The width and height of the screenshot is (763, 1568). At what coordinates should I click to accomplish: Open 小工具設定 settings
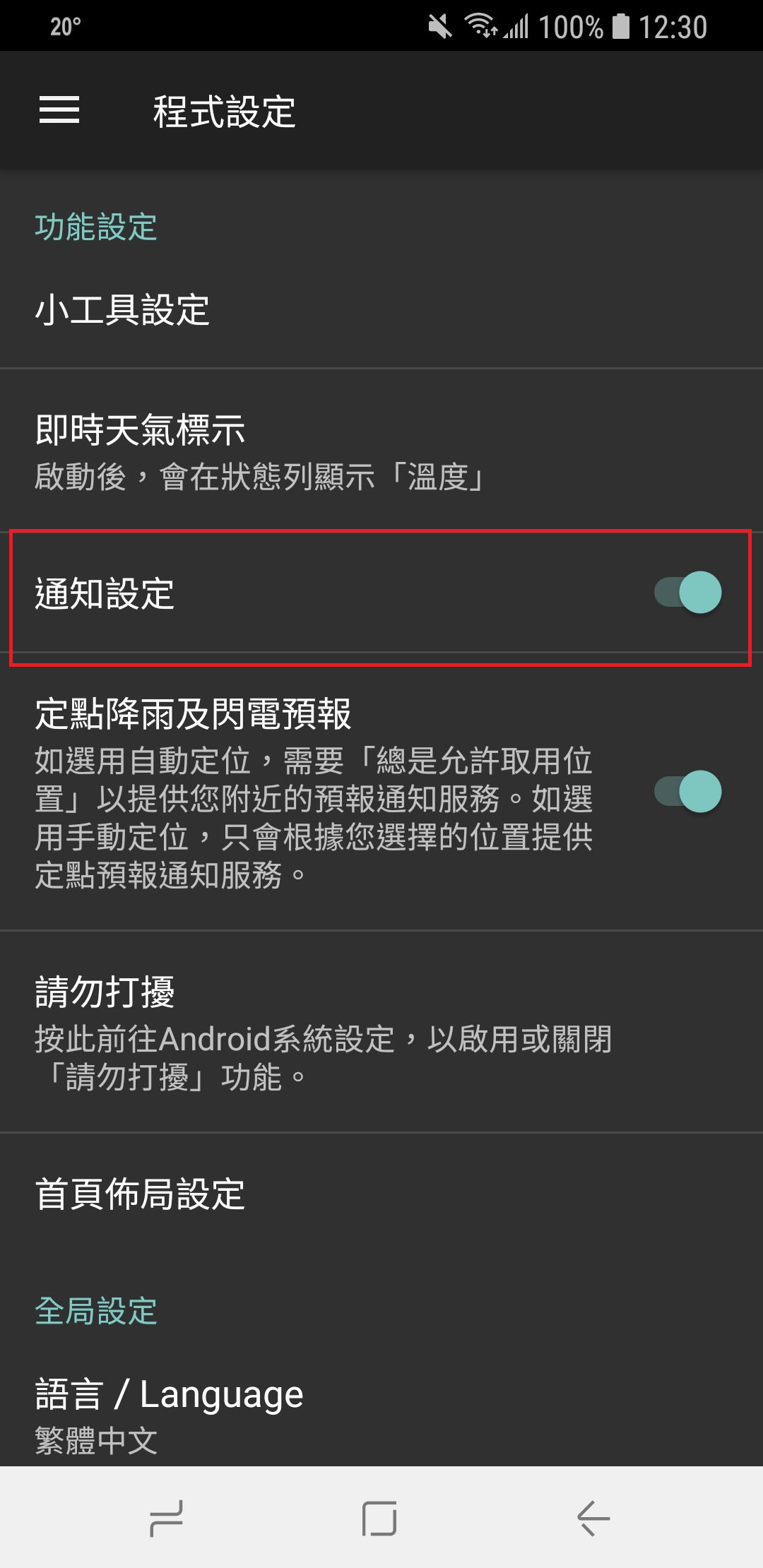click(381, 309)
